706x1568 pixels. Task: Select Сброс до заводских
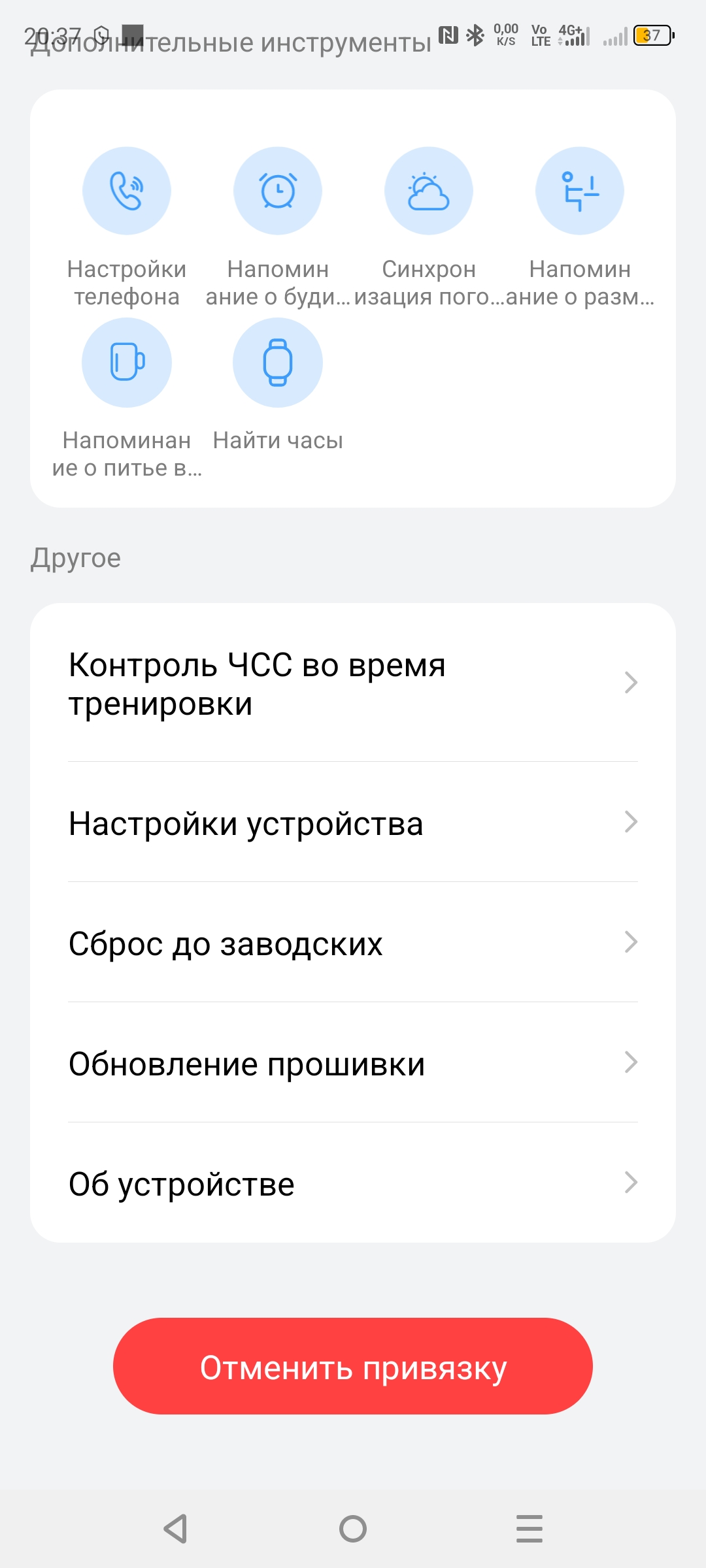click(x=353, y=943)
